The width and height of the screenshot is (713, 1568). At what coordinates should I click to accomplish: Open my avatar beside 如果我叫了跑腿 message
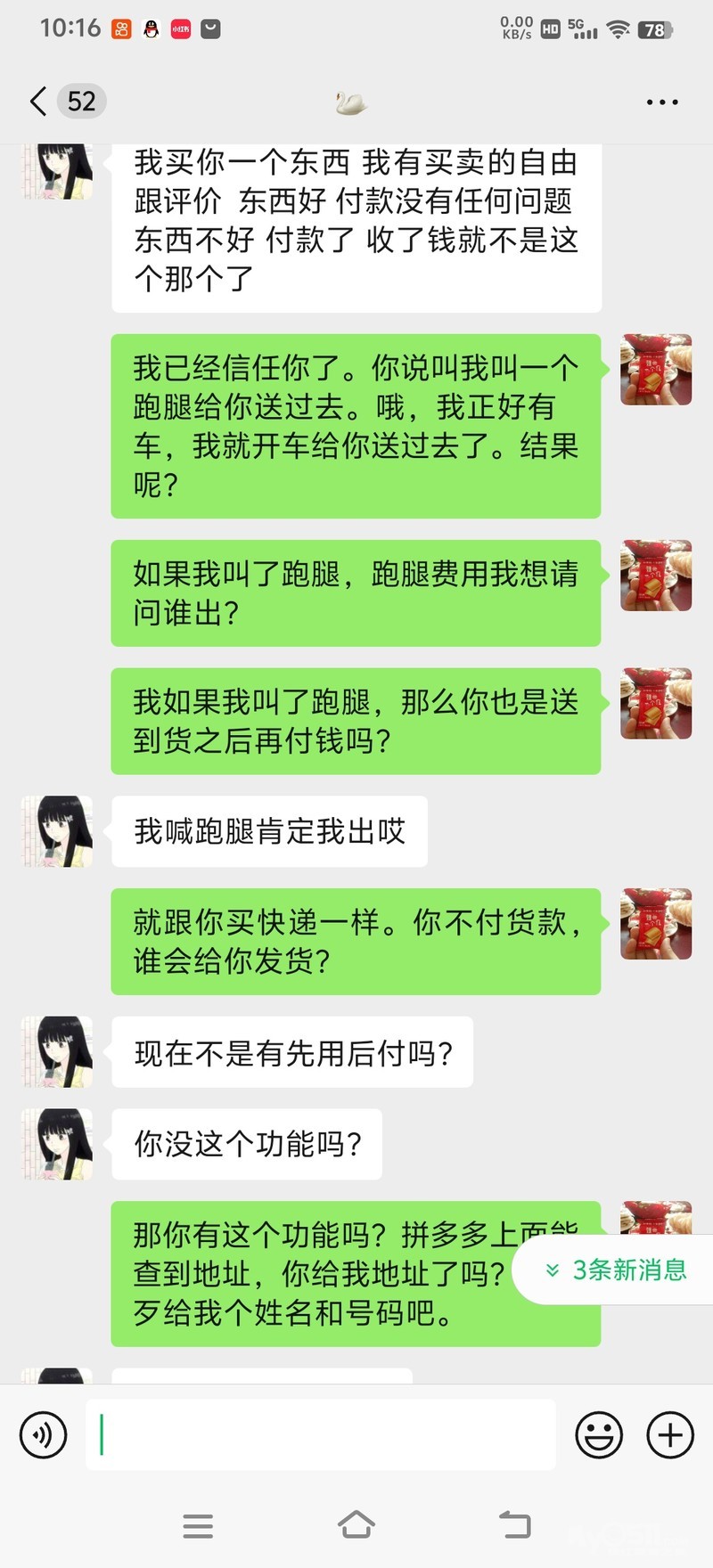coord(656,576)
